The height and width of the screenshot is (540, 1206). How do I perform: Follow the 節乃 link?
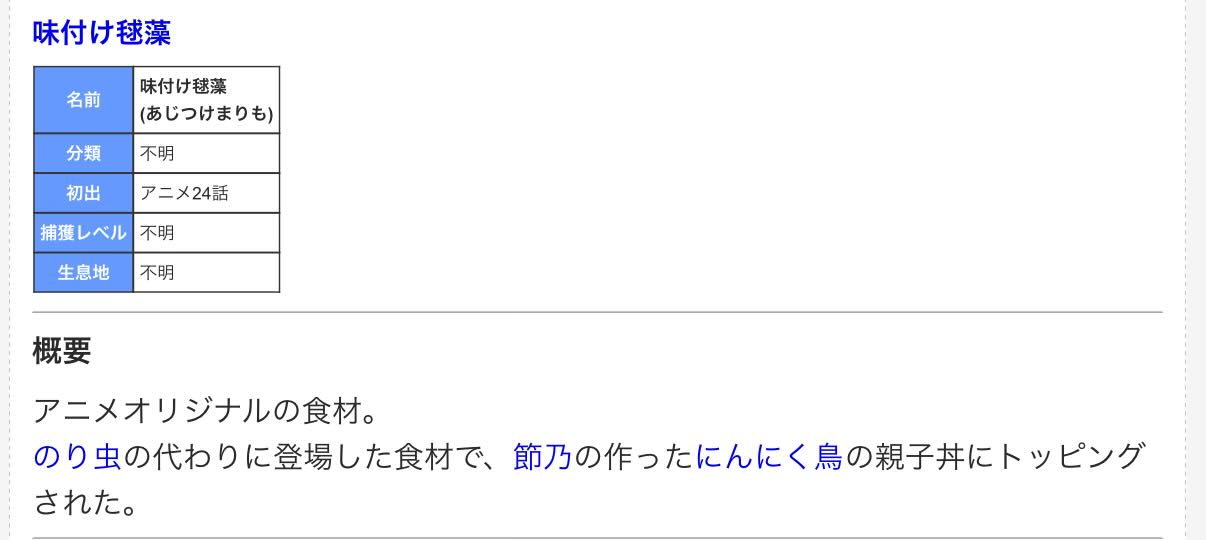pos(542,457)
